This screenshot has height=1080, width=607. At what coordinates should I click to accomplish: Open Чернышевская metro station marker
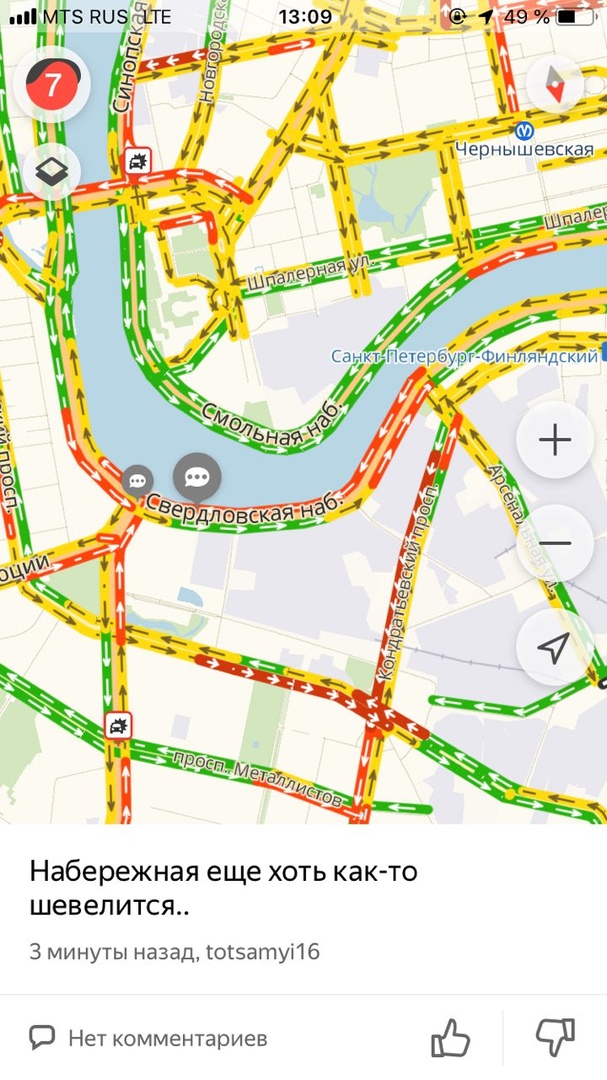point(525,130)
